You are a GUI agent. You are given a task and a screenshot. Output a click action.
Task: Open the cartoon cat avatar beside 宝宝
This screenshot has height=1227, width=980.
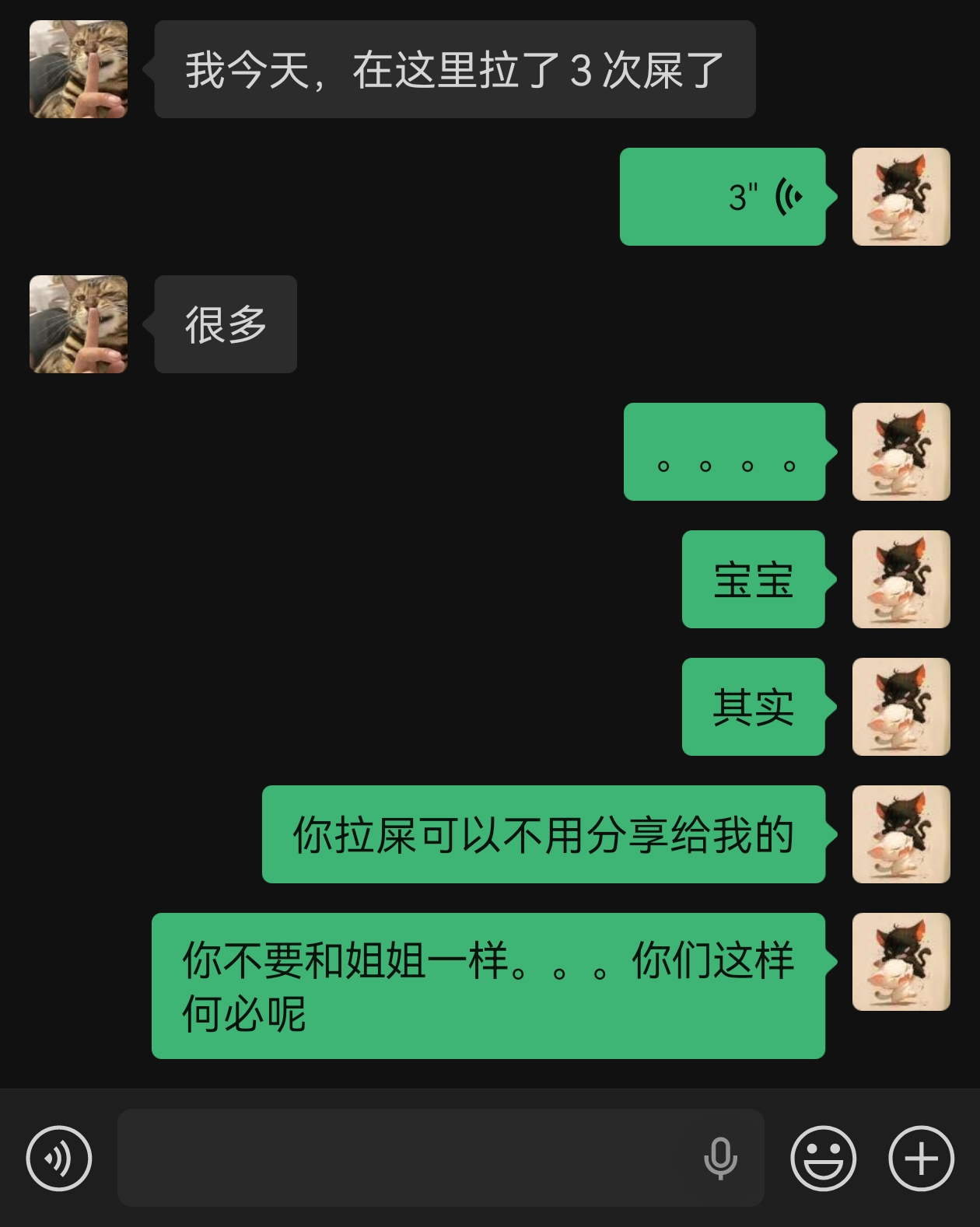(901, 579)
